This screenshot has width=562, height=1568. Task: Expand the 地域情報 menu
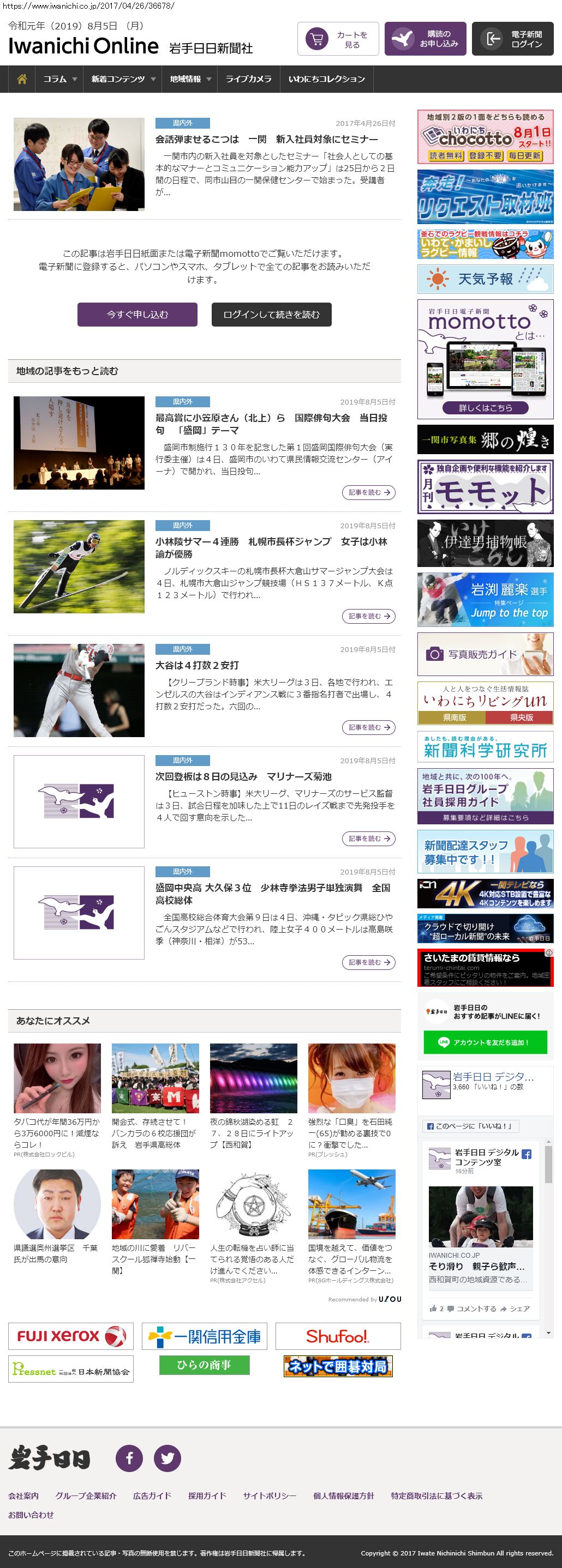190,79
